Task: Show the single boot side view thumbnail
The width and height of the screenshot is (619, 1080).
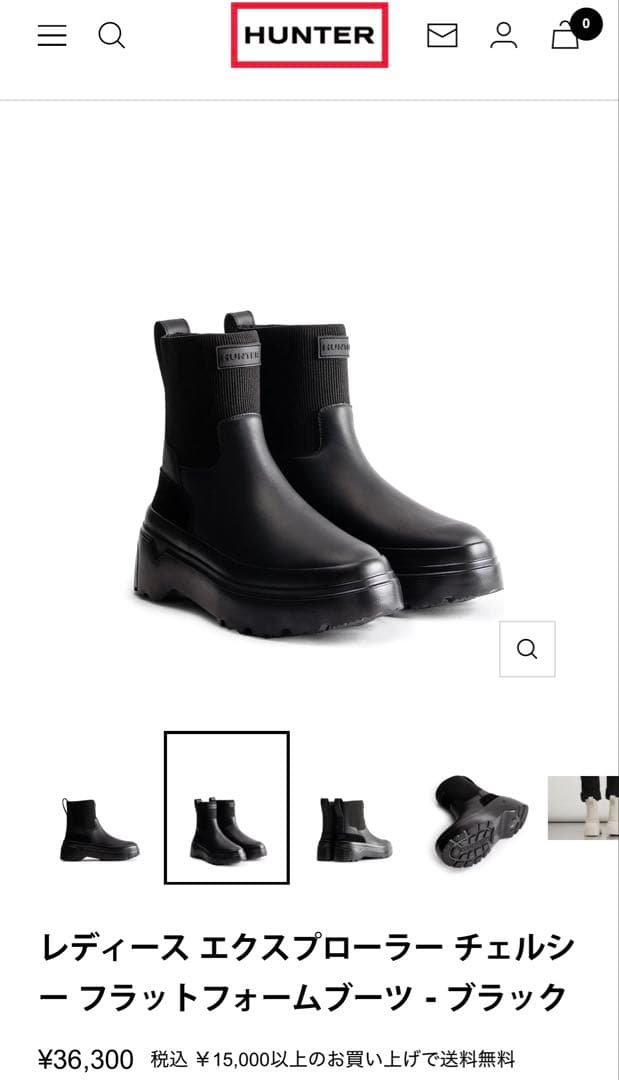Action: pyautogui.click(x=98, y=829)
